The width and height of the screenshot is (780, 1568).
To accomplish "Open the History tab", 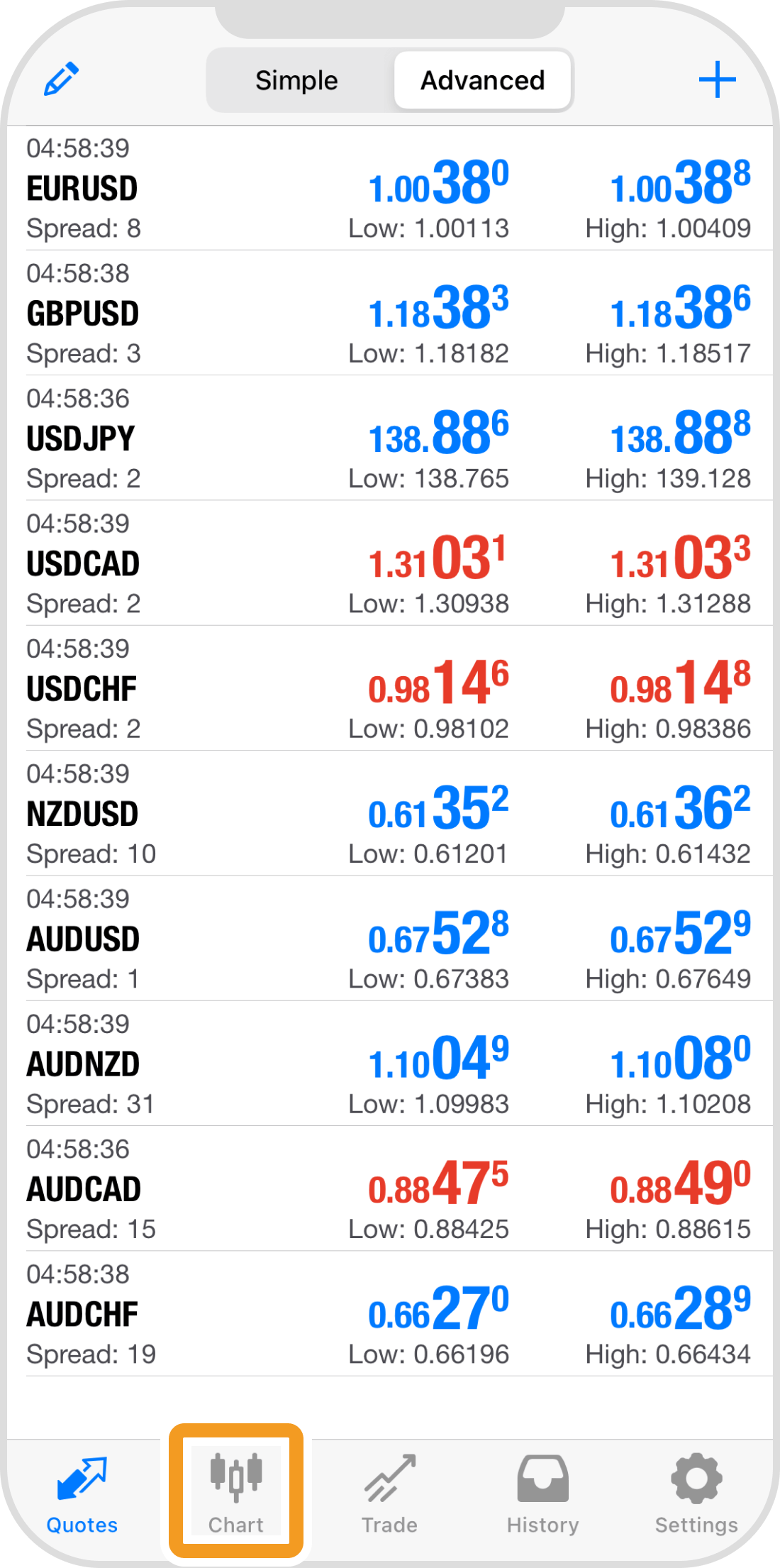I will [x=542, y=1493].
